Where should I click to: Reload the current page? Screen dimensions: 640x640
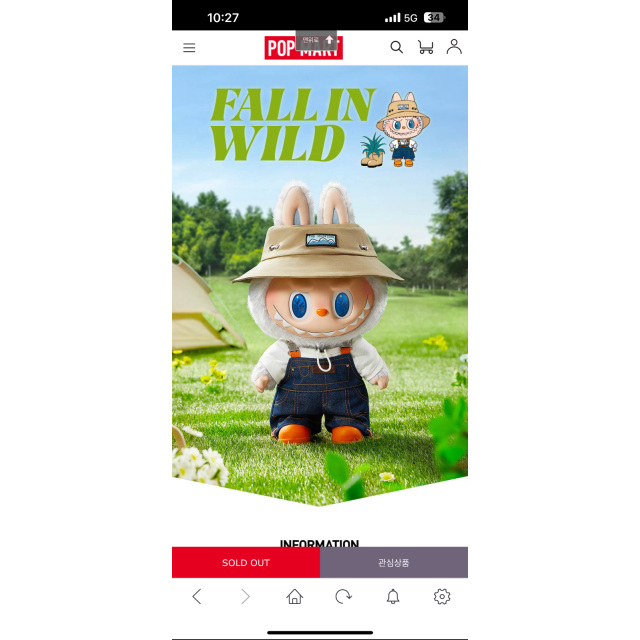point(343,596)
